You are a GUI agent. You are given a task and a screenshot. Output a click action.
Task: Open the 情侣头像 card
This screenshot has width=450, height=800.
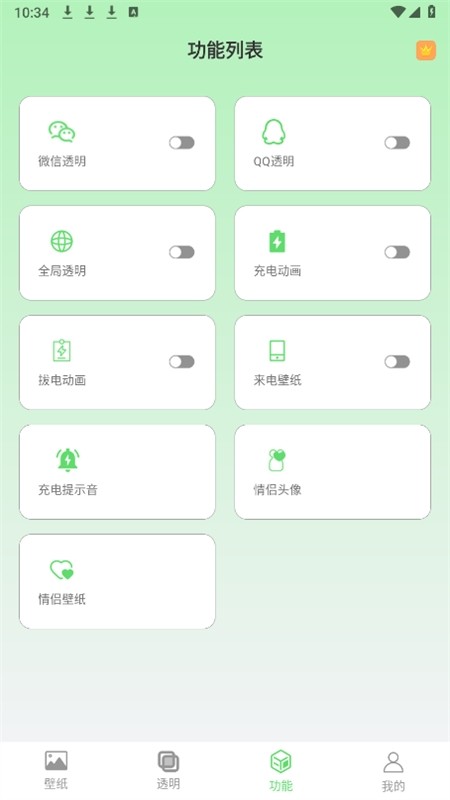333,472
